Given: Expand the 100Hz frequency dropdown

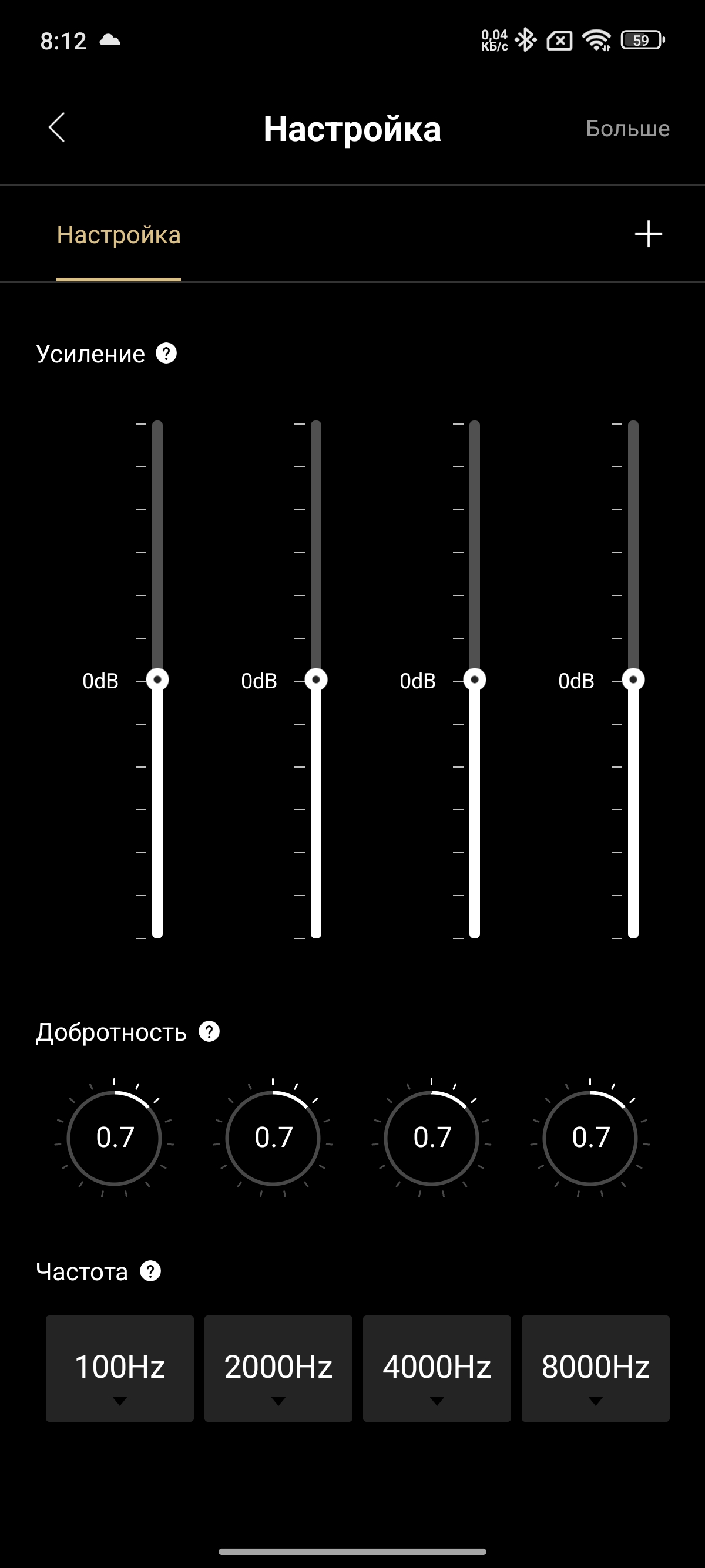Looking at the screenshot, I should pyautogui.click(x=120, y=1368).
